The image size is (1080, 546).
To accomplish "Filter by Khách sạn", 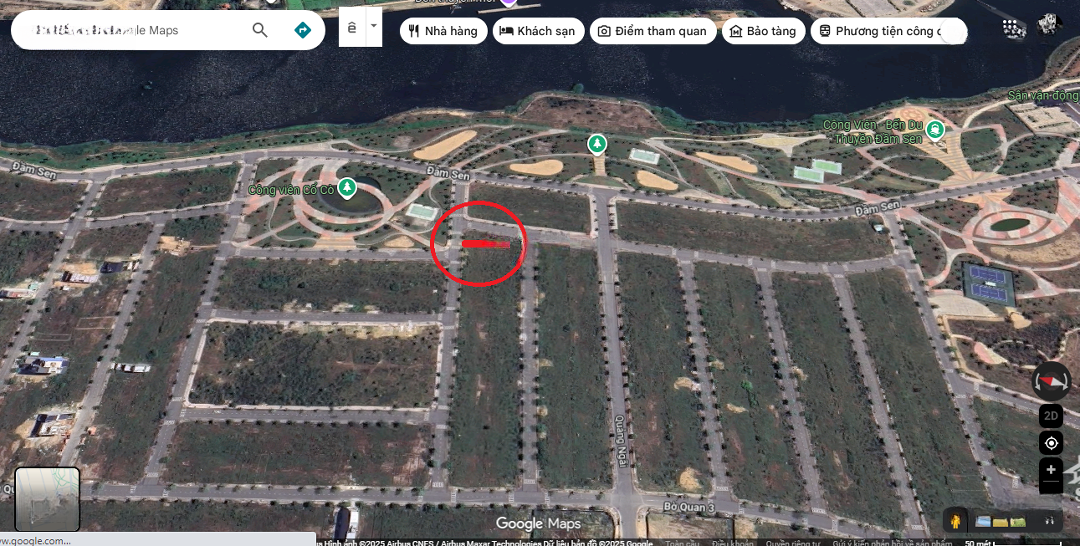I will click(536, 31).
